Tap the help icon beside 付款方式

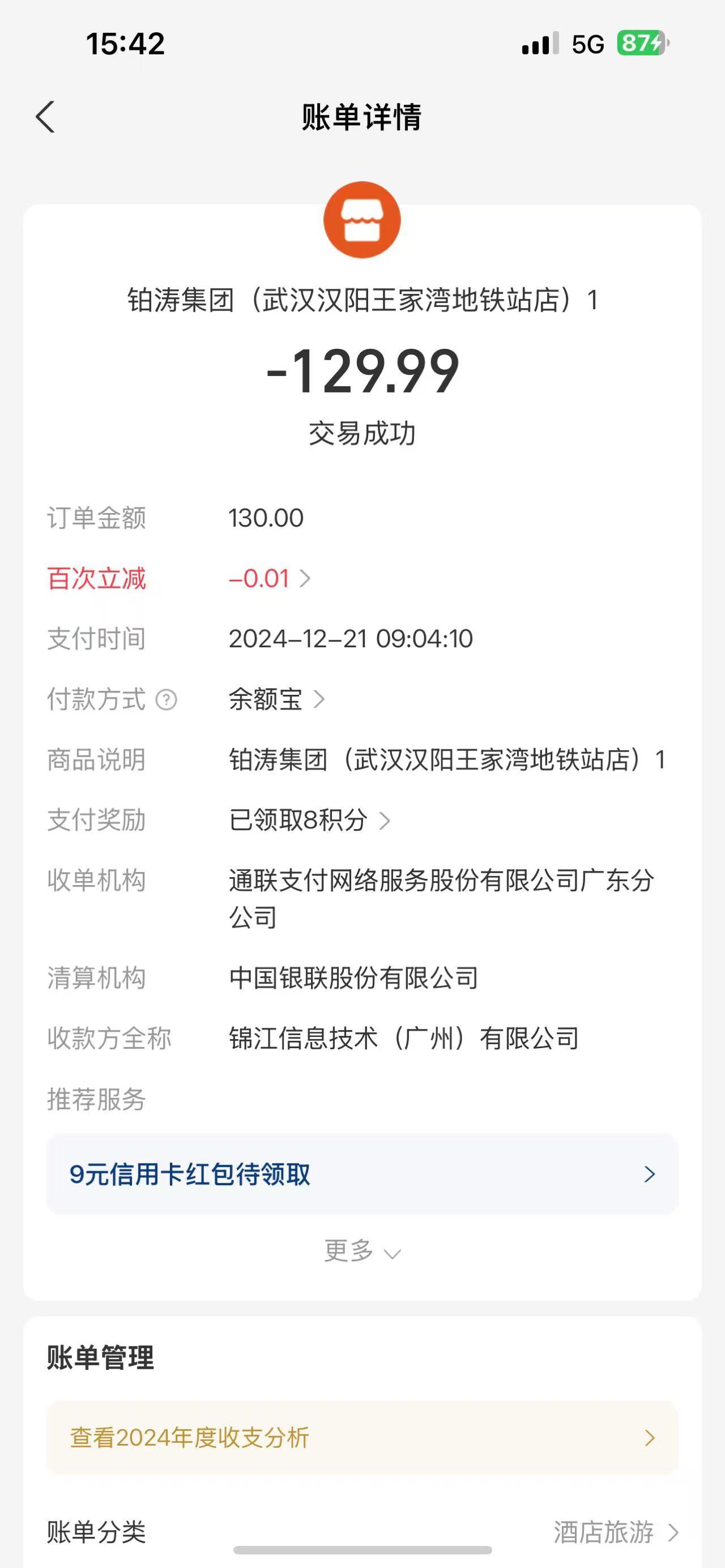click(166, 699)
